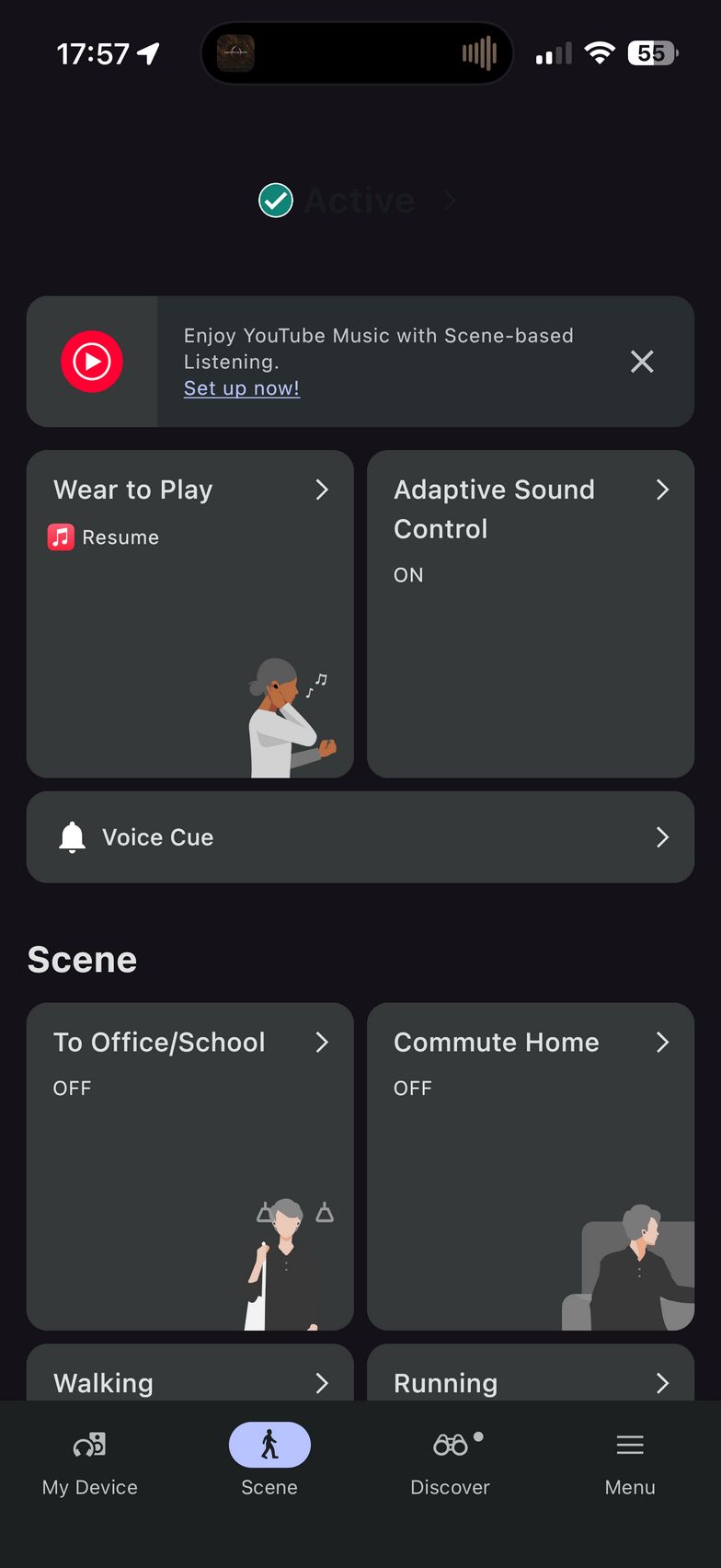Follow the "Set up now!" link
The height and width of the screenshot is (1568, 721).
242,388
